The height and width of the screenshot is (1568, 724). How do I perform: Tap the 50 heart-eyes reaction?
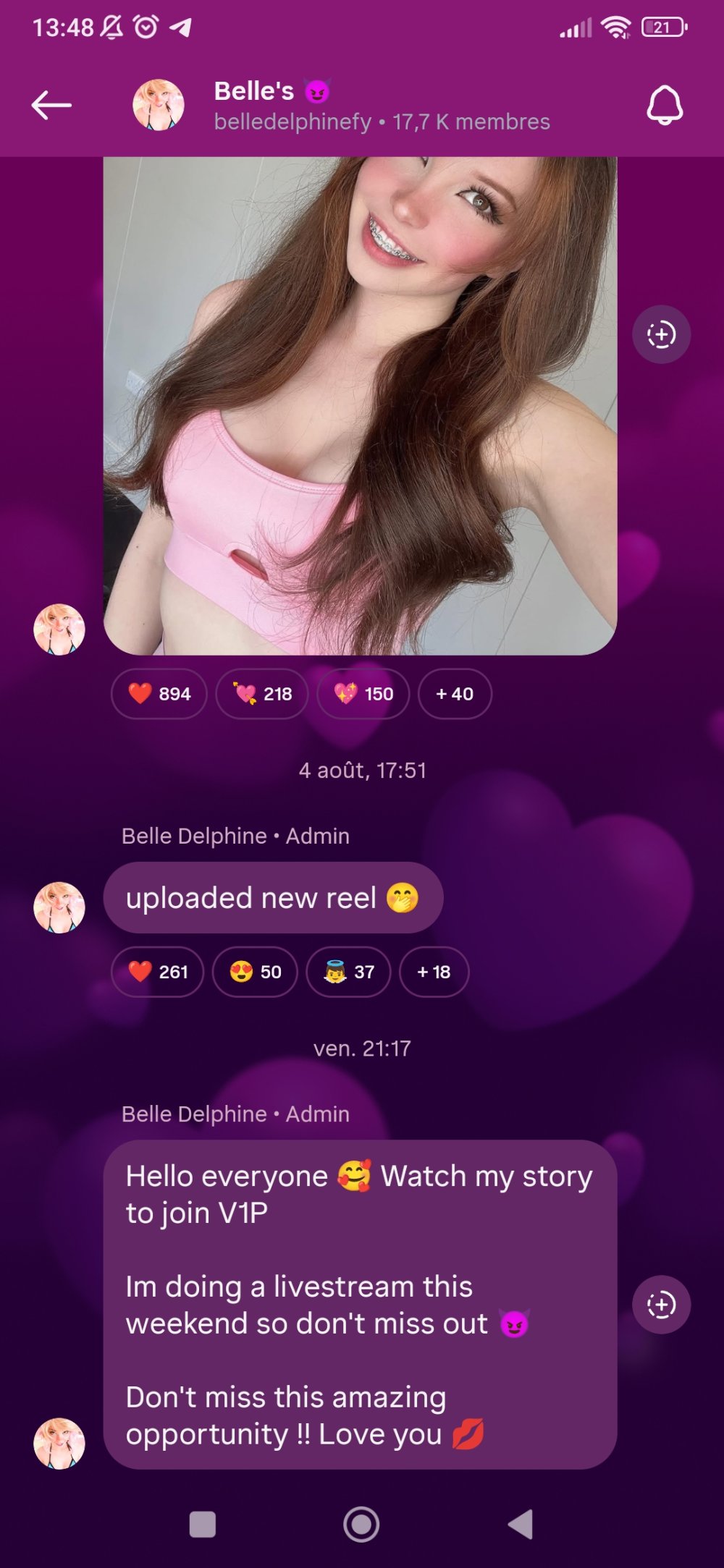[x=255, y=972]
